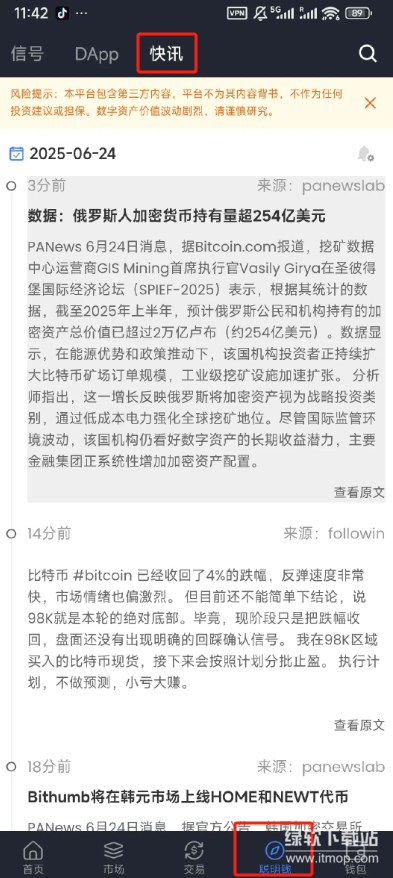
Task: Switch to the DApp tab
Action: 96,54
